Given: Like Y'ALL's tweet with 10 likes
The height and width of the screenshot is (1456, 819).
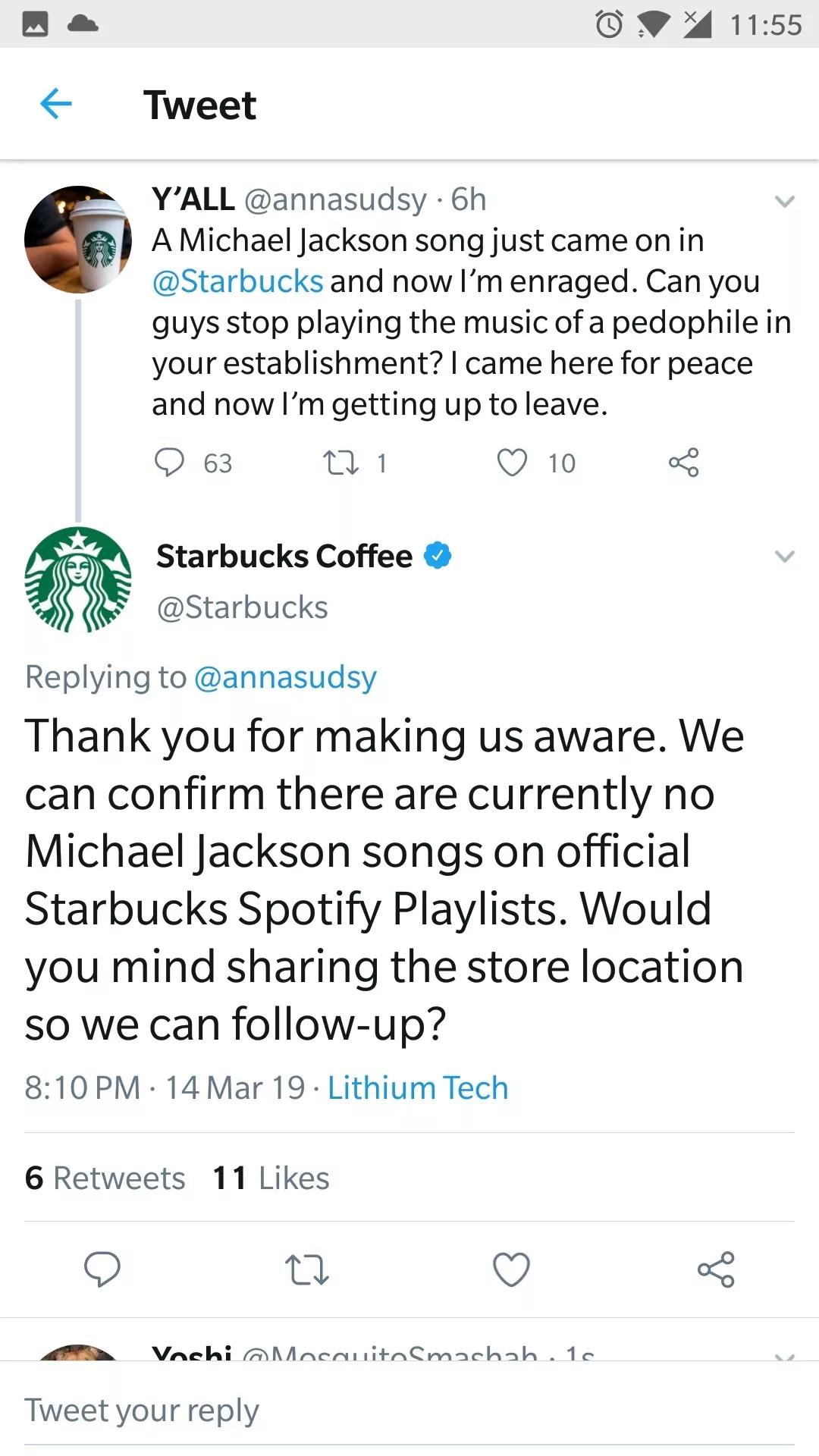Looking at the screenshot, I should tap(512, 462).
